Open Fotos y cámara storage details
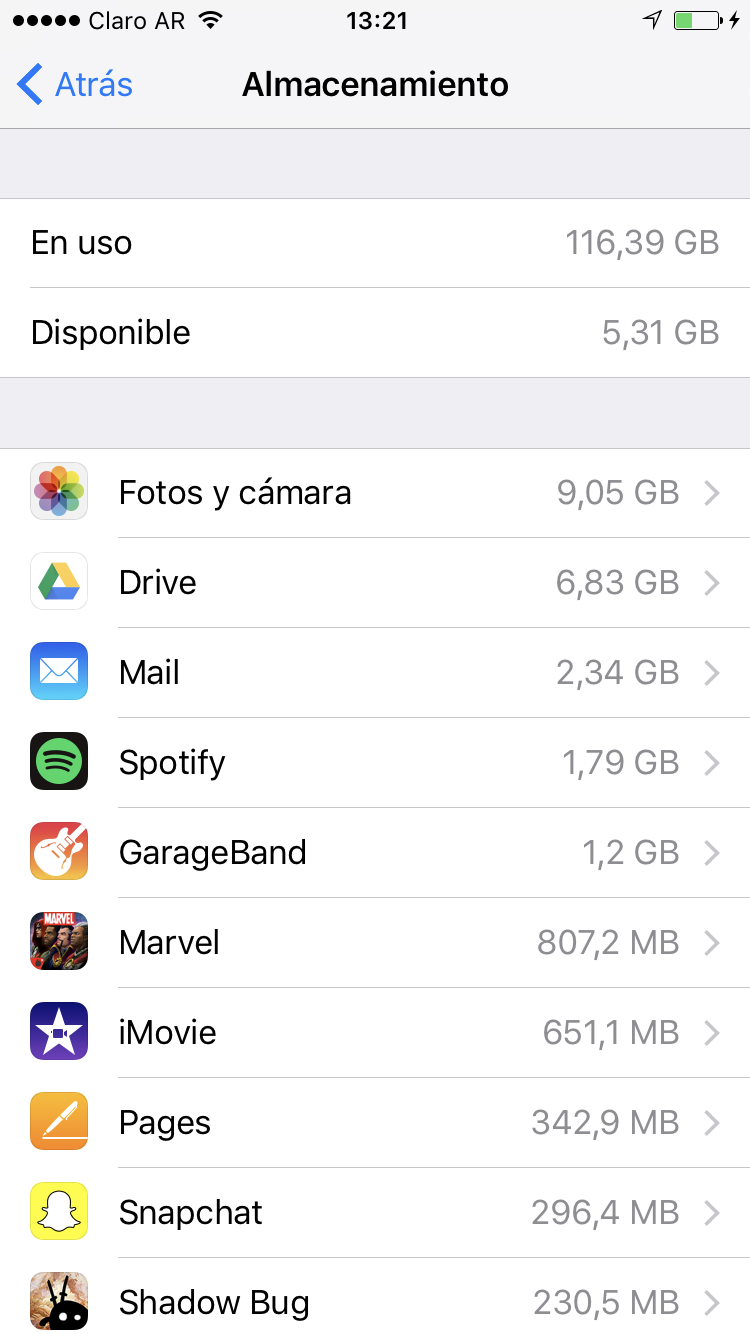 pyautogui.click(x=375, y=493)
